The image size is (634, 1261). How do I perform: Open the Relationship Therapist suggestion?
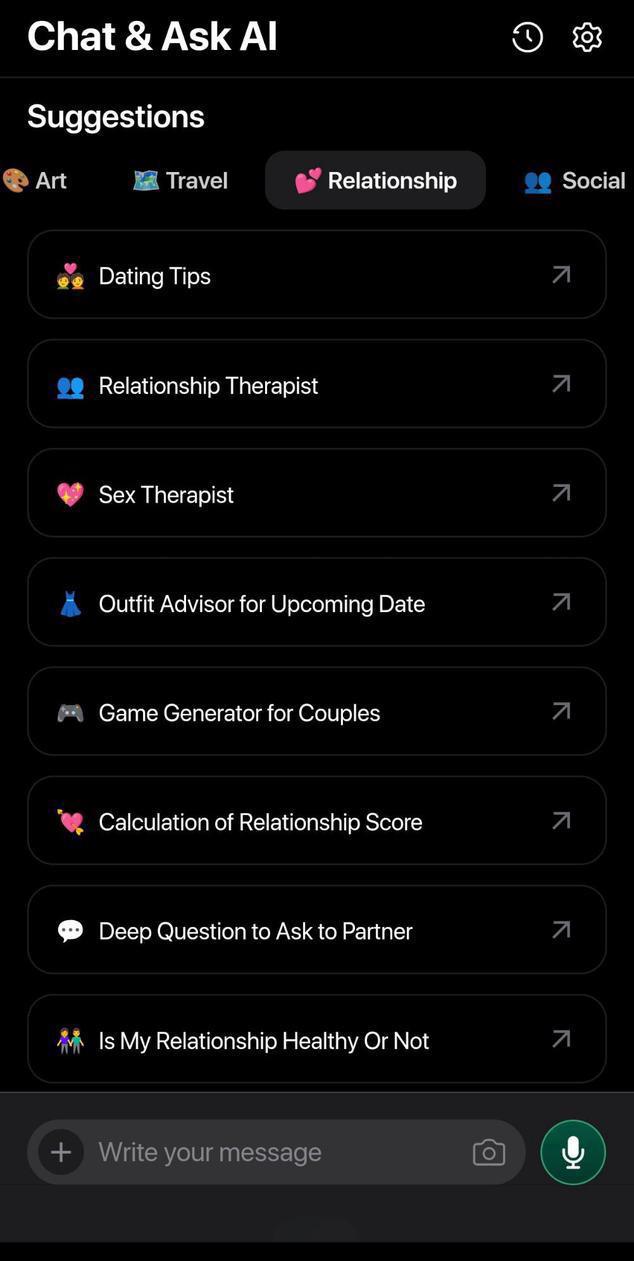pos(316,384)
